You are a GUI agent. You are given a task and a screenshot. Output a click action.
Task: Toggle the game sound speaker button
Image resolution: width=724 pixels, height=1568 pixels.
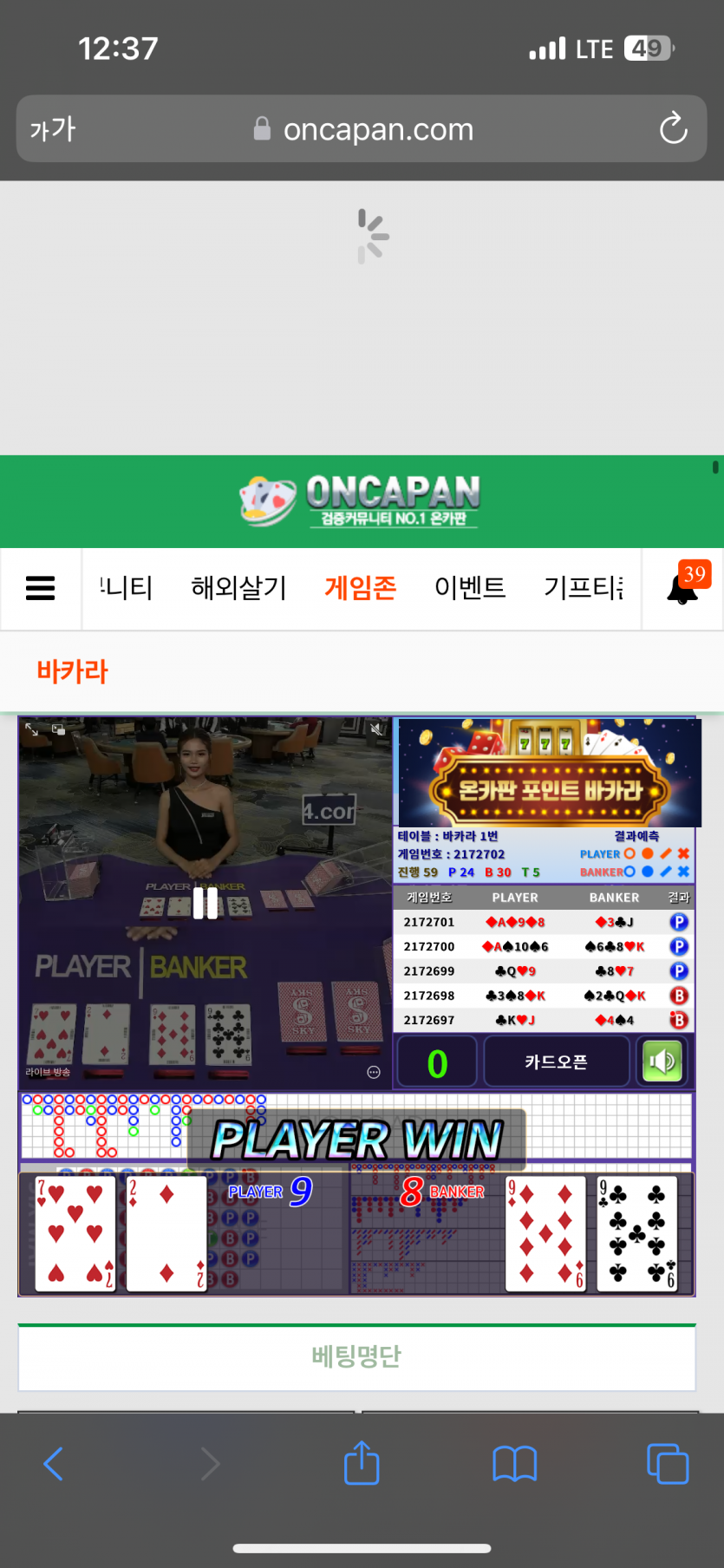[663, 1062]
